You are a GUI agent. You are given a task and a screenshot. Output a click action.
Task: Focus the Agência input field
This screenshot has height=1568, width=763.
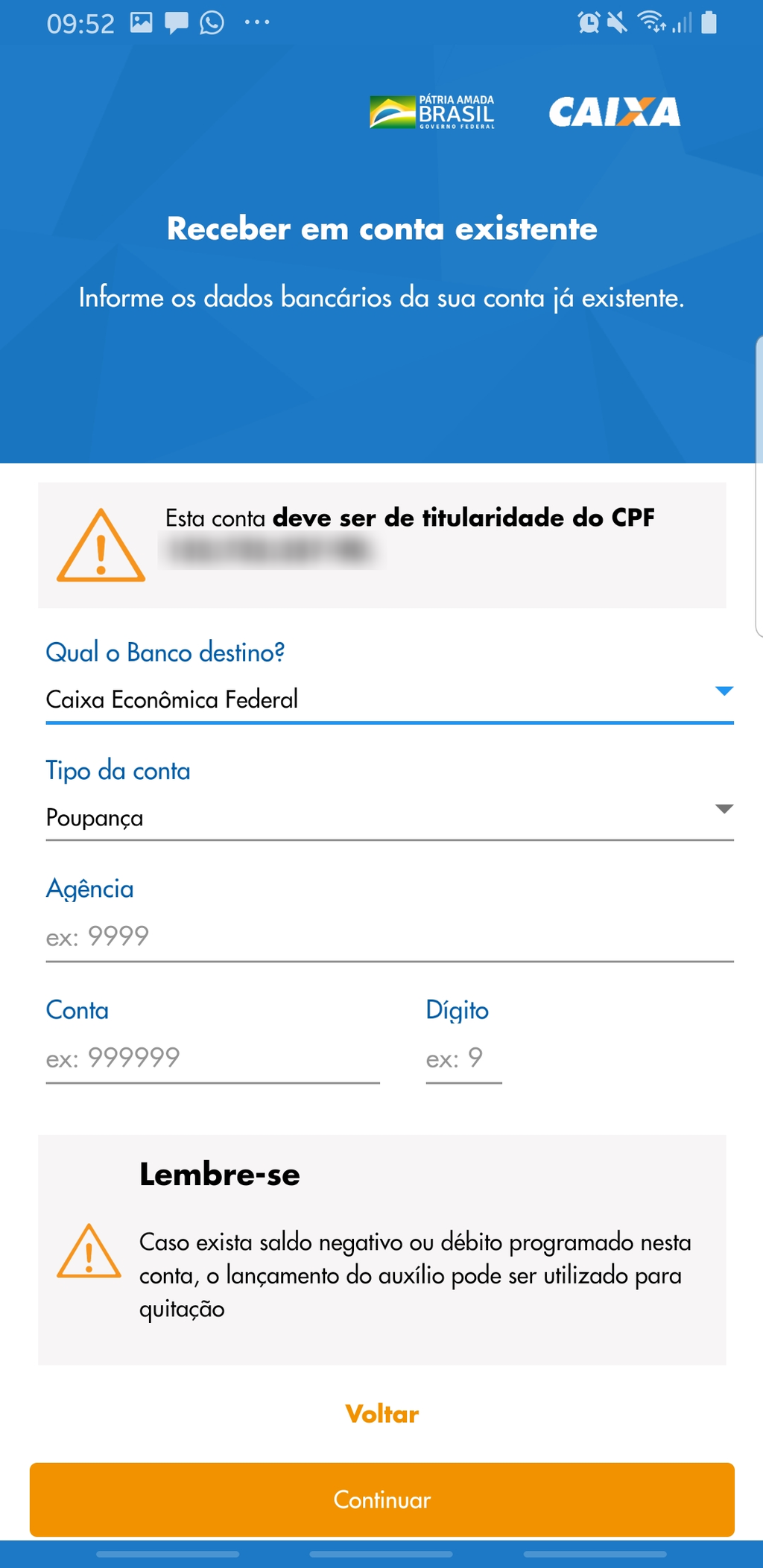(x=390, y=937)
